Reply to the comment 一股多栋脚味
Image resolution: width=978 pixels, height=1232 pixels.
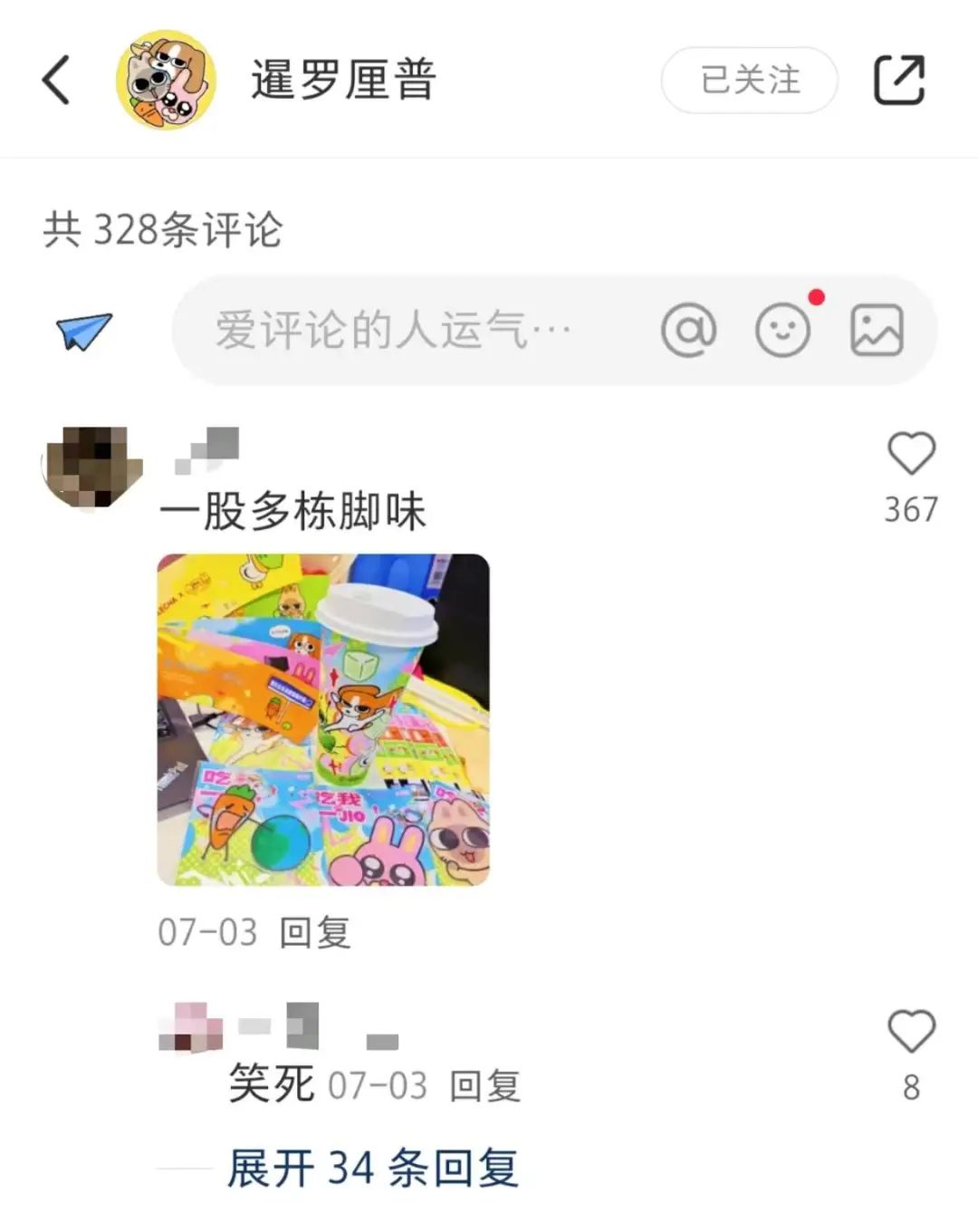[x=314, y=932]
